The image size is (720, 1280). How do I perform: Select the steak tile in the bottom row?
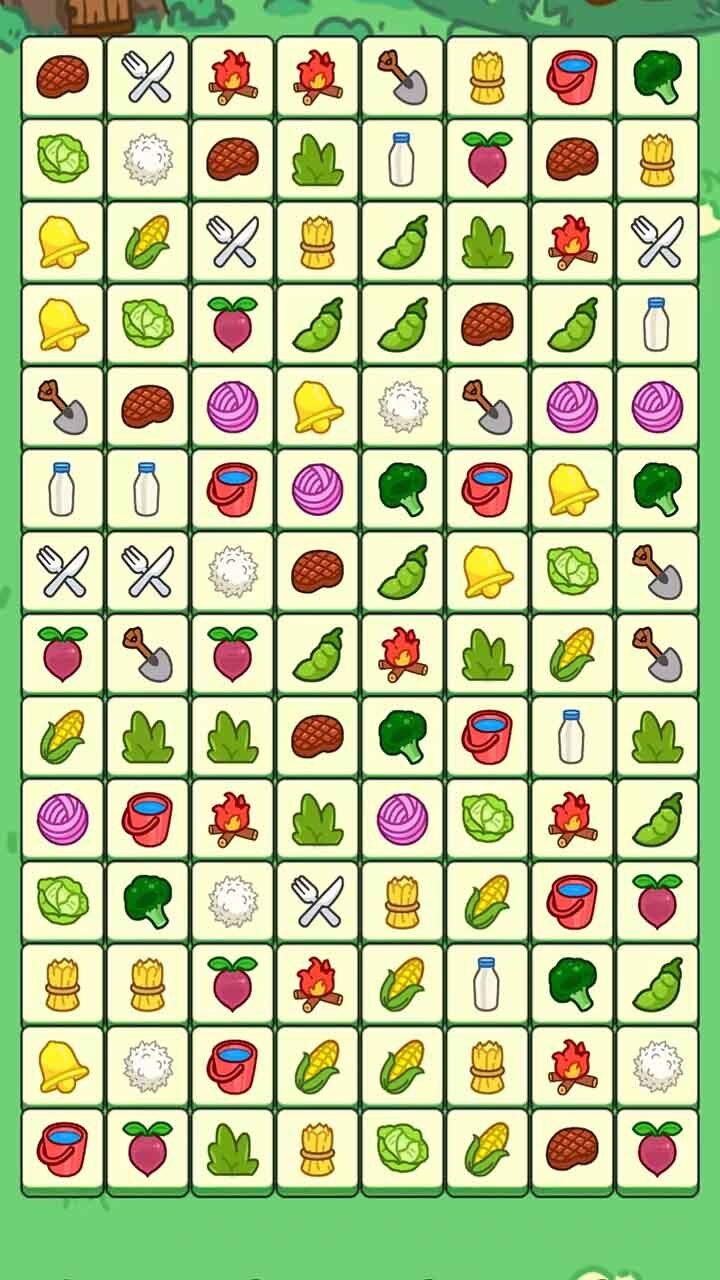tap(572, 1149)
